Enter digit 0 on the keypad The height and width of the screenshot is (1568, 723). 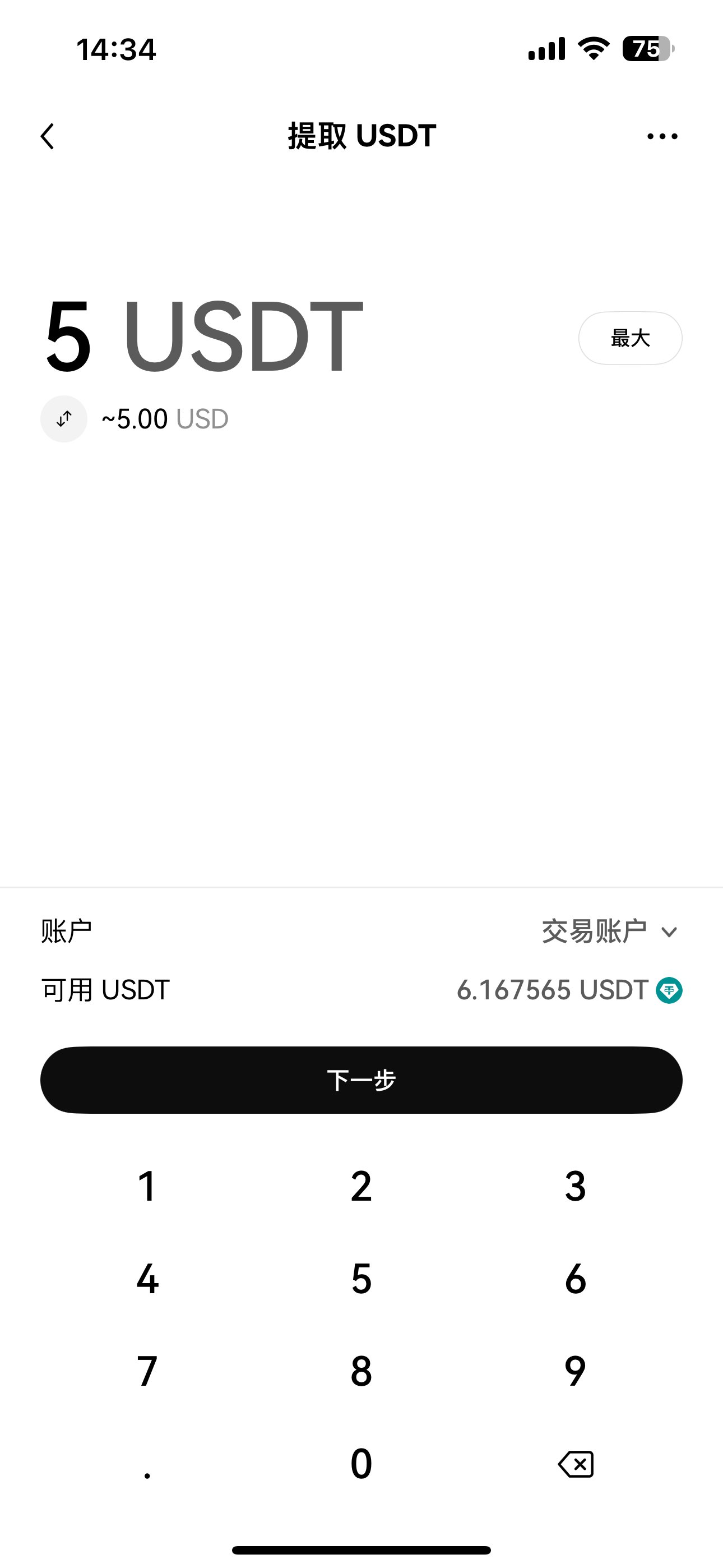(361, 1464)
